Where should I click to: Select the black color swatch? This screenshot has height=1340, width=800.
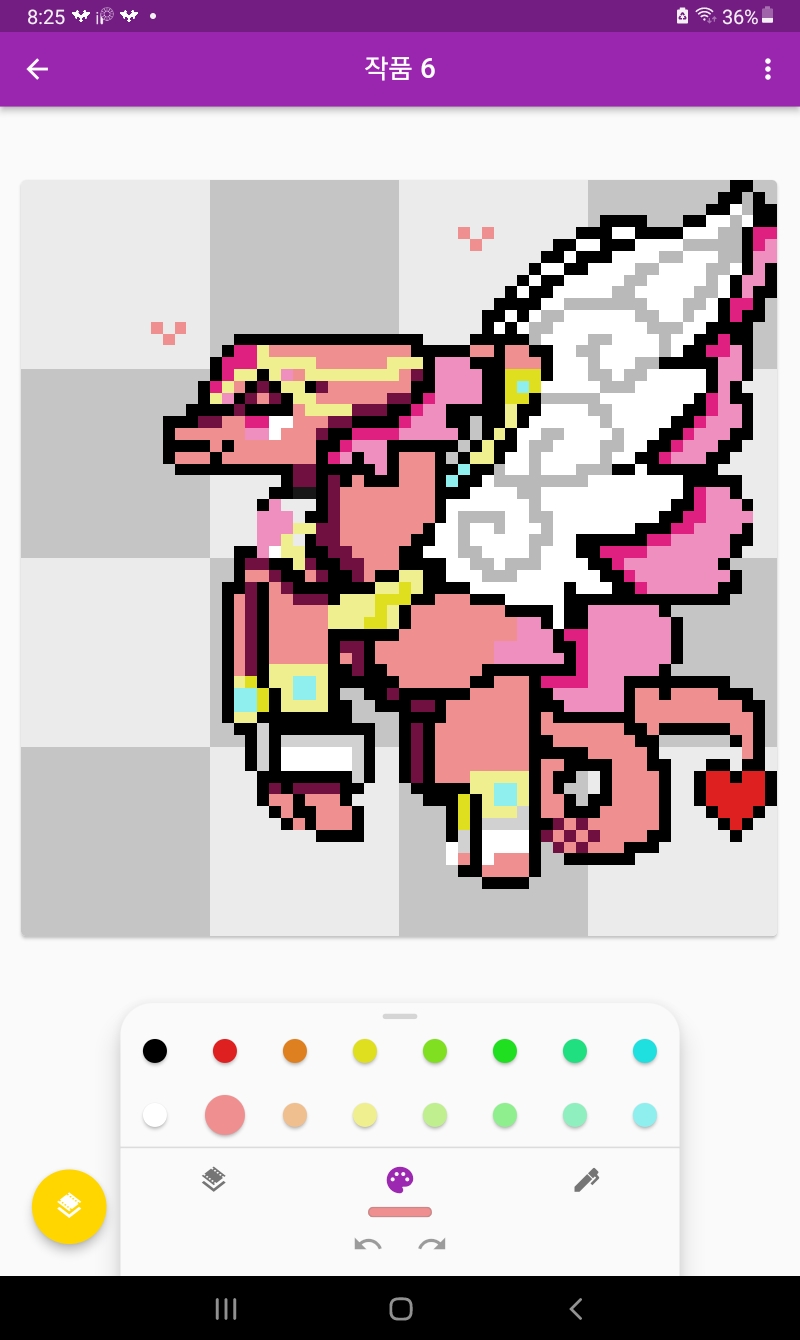coord(155,1051)
